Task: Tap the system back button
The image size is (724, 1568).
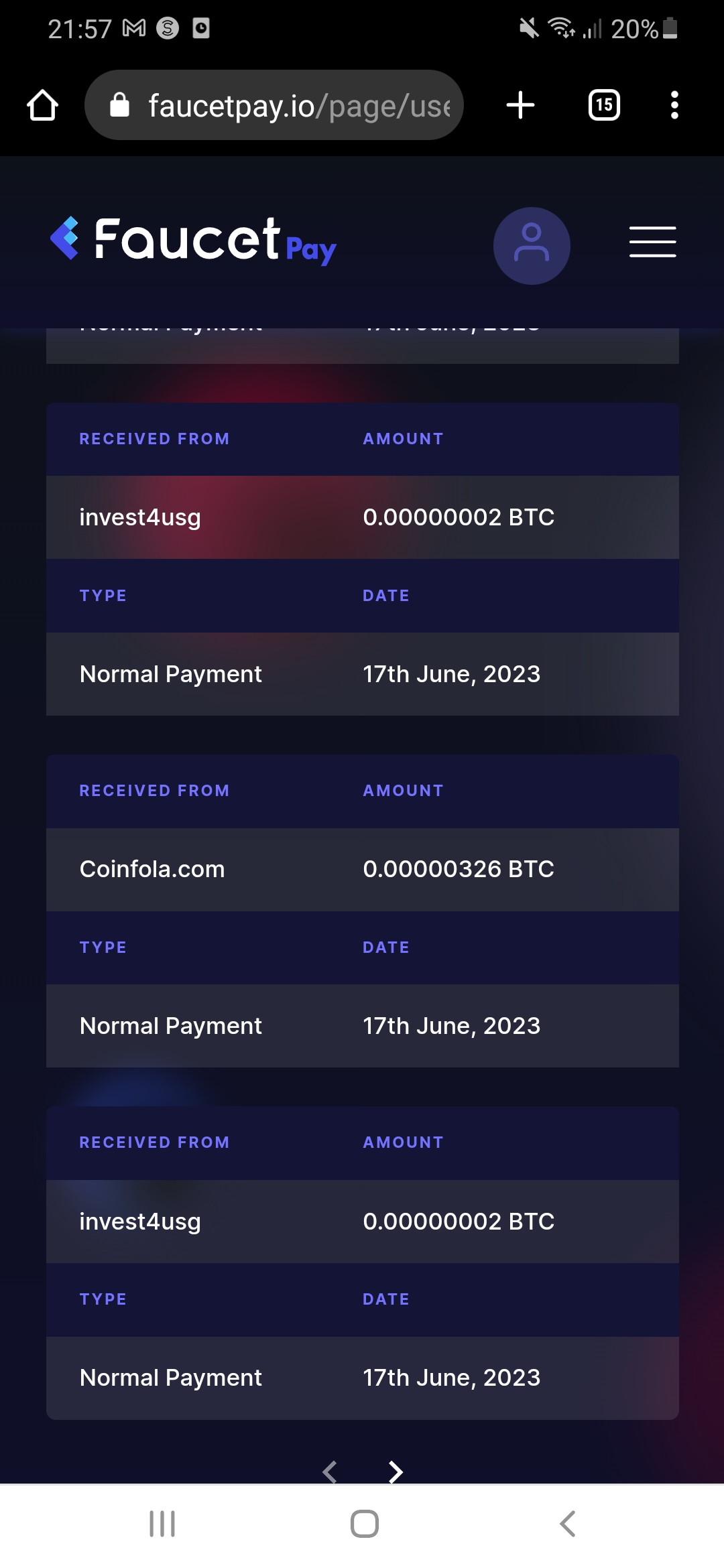Action: pyautogui.click(x=567, y=1523)
